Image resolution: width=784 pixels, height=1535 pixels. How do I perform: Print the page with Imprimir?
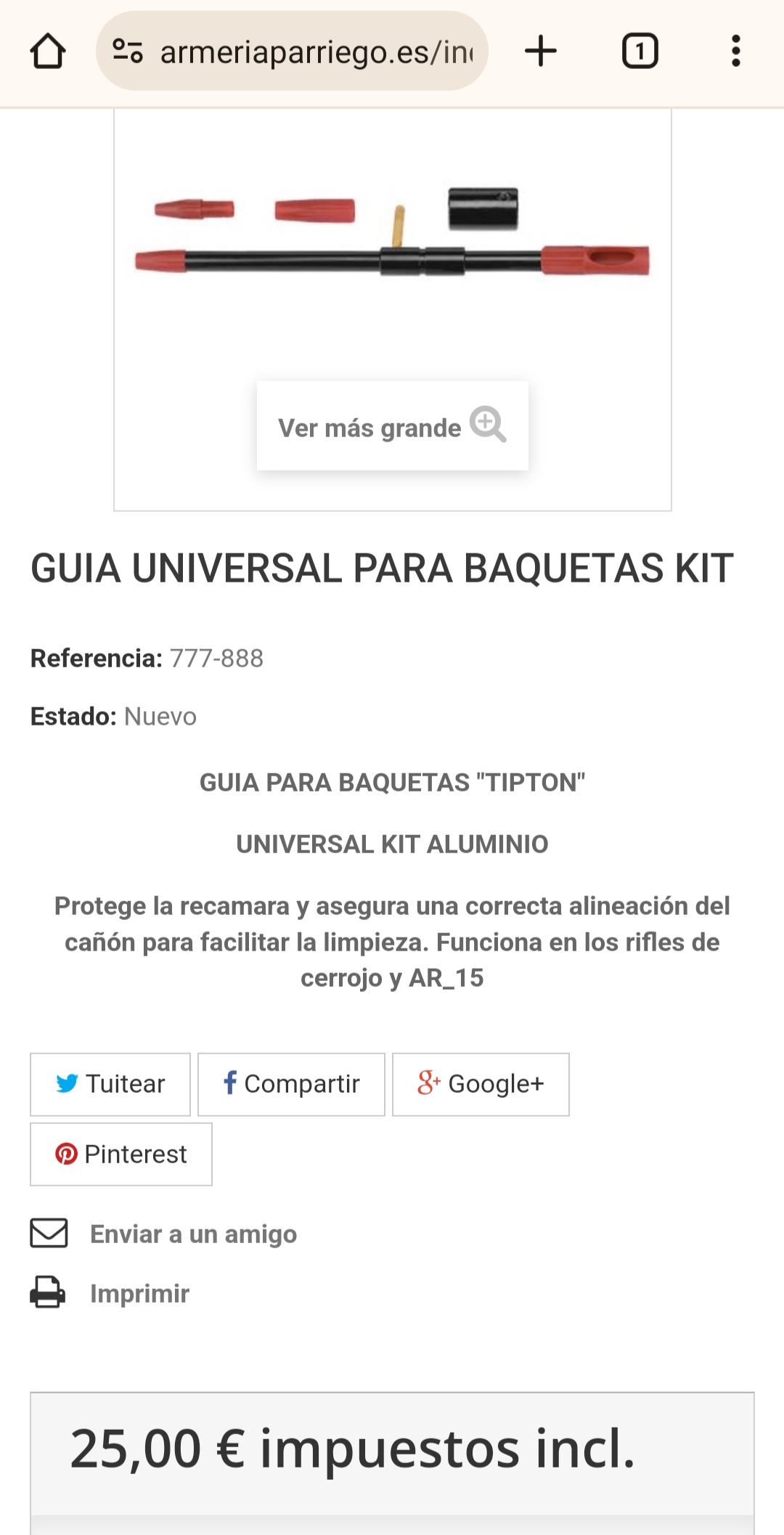pyautogui.click(x=139, y=1293)
